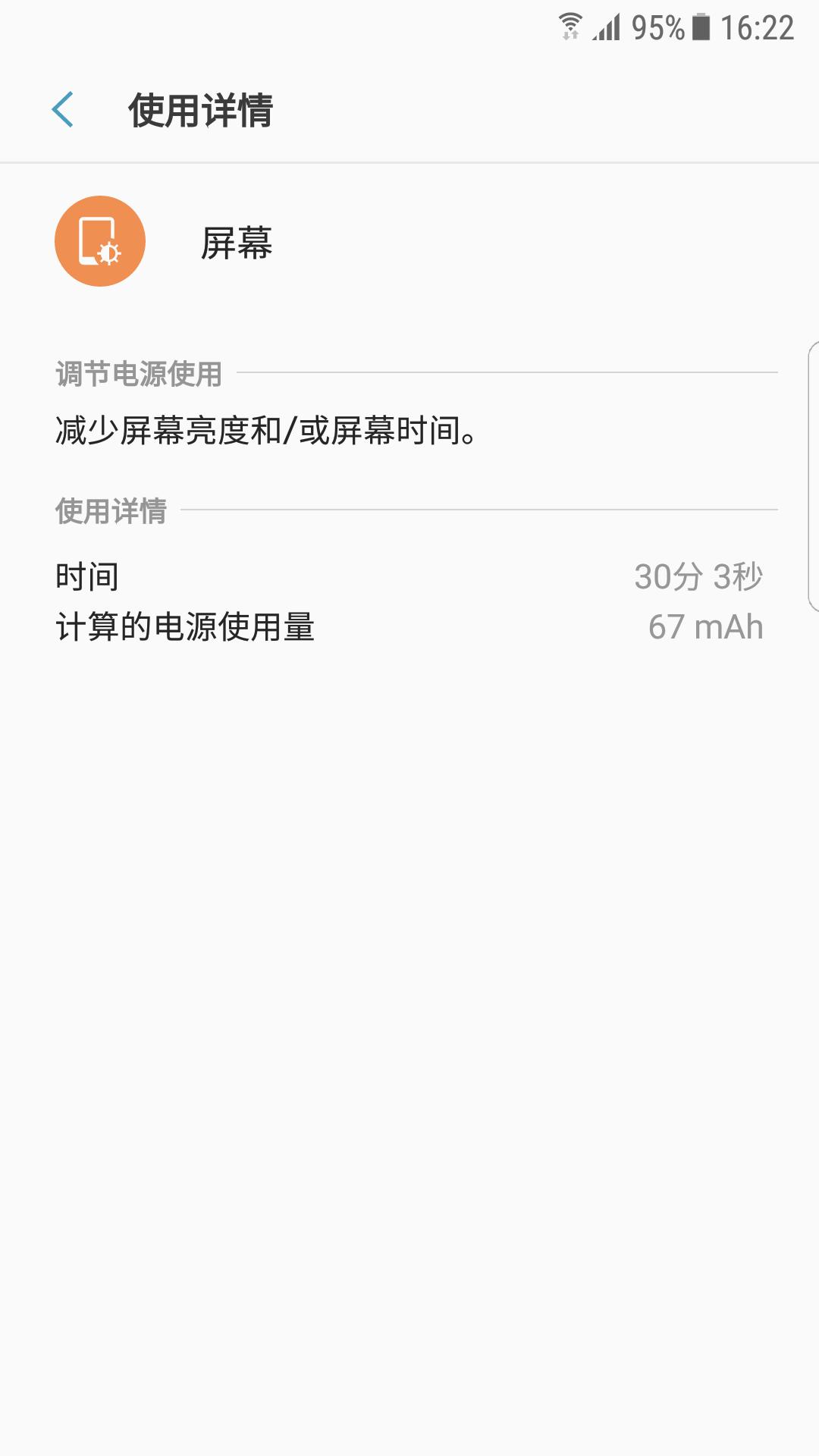
Task: Tap the 30分 3秒 time value
Action: 698,578
